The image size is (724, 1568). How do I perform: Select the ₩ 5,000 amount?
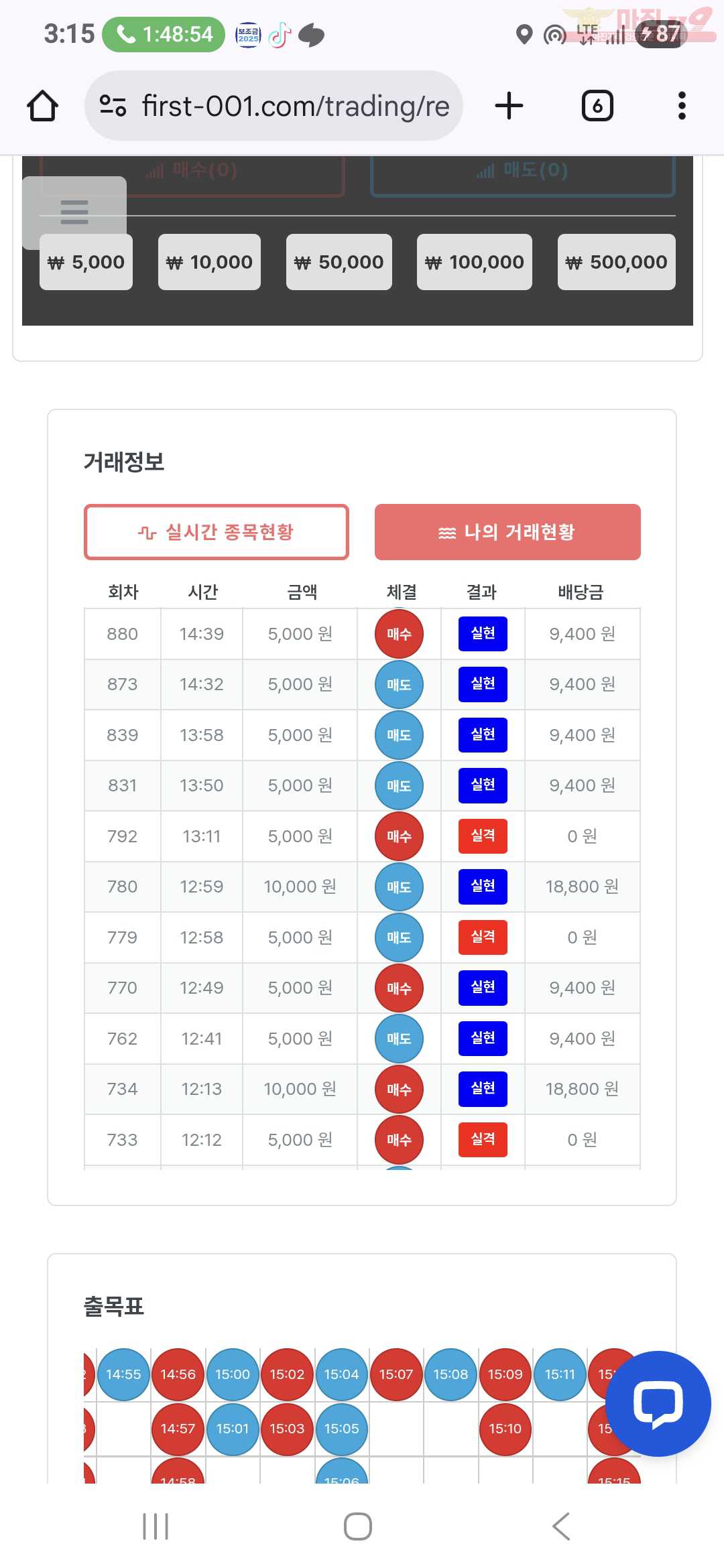86,262
